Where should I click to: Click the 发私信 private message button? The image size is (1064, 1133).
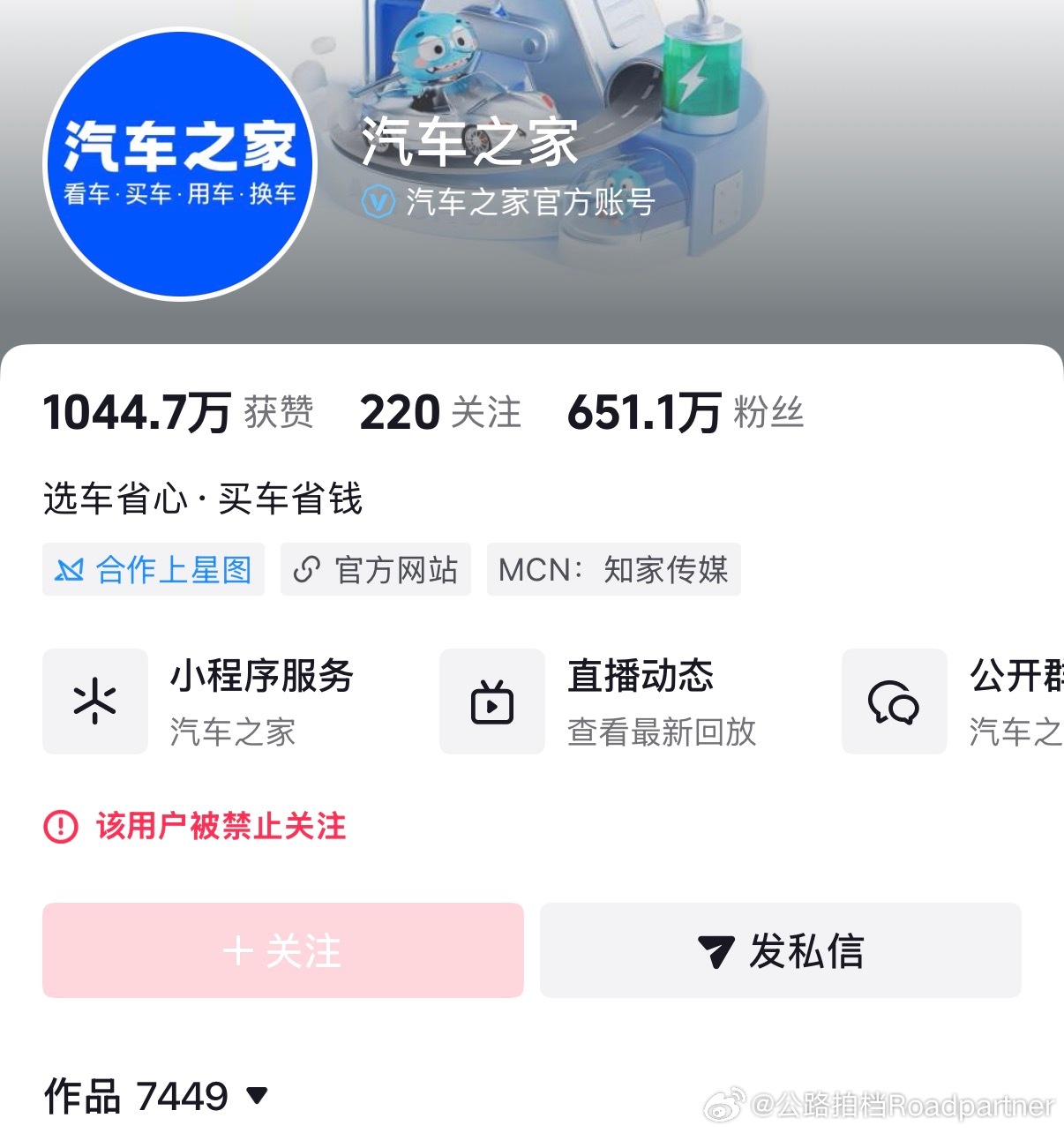pyautogui.click(x=780, y=951)
